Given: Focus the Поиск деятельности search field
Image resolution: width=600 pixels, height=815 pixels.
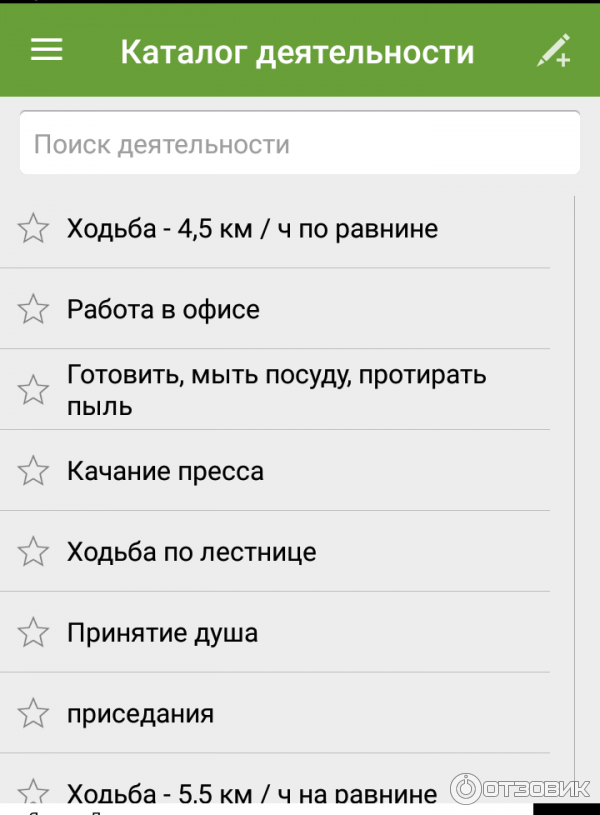Looking at the screenshot, I should pos(300,144).
